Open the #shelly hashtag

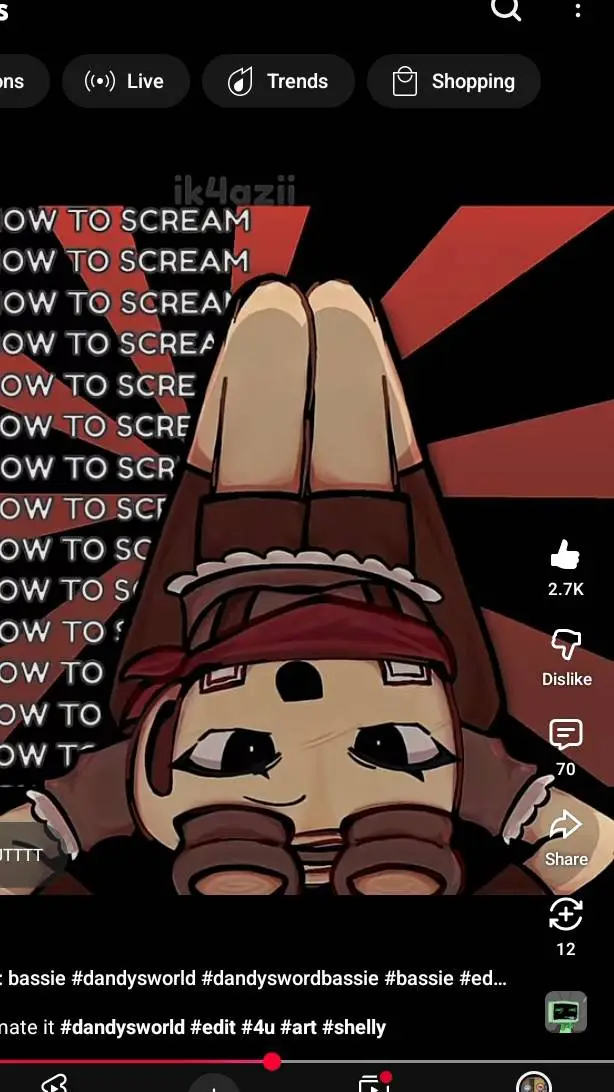353,1027
